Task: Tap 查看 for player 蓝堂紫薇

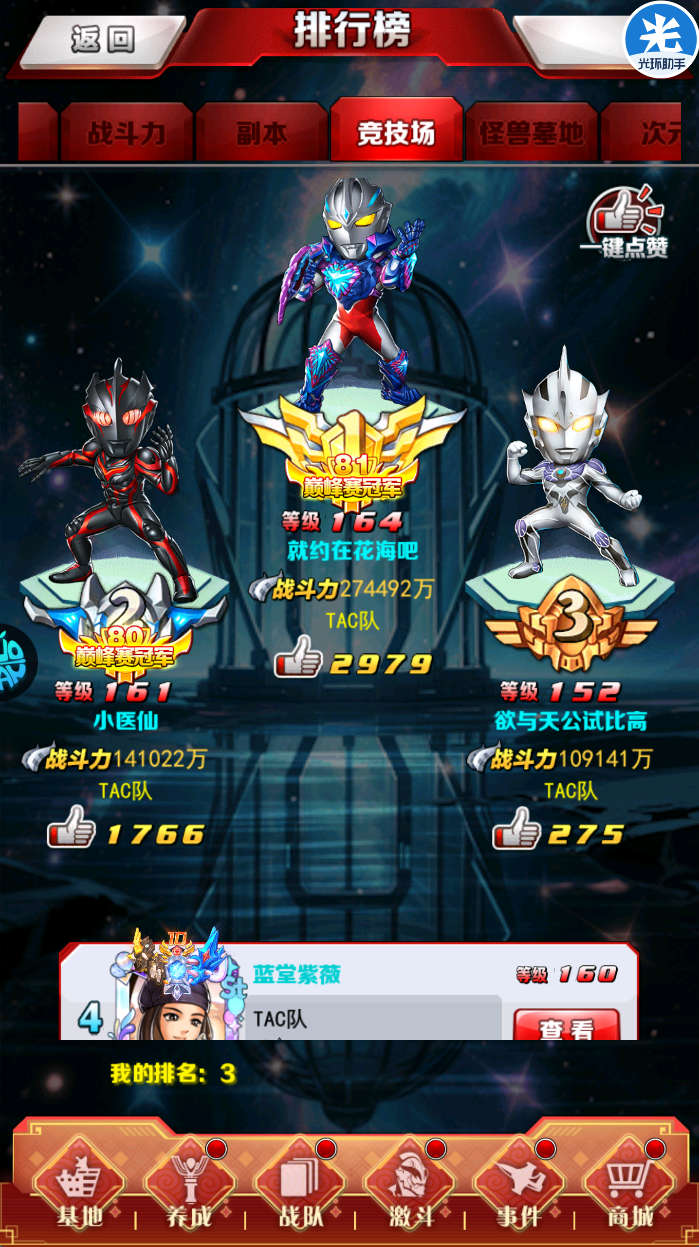Action: 566,1026
